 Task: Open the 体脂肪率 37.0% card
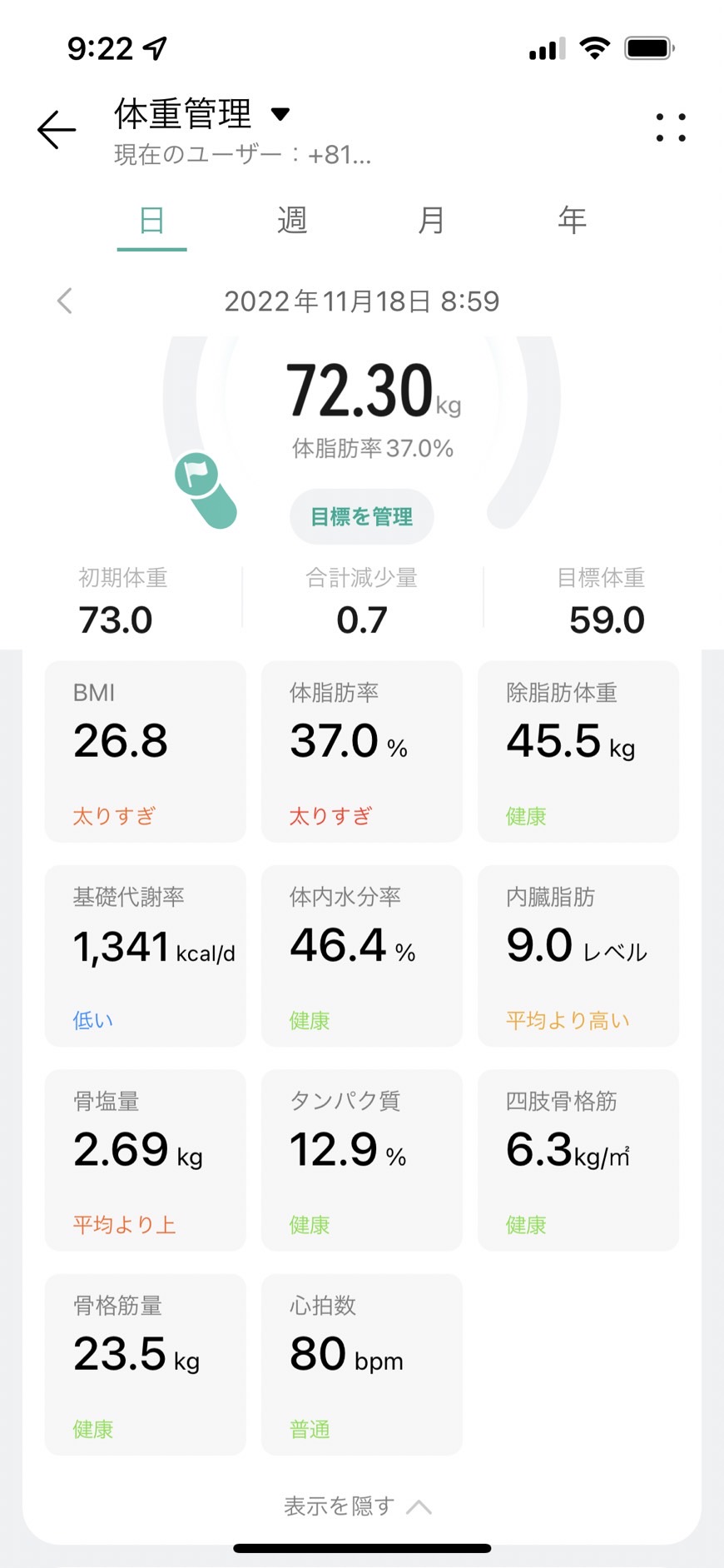coord(362,751)
